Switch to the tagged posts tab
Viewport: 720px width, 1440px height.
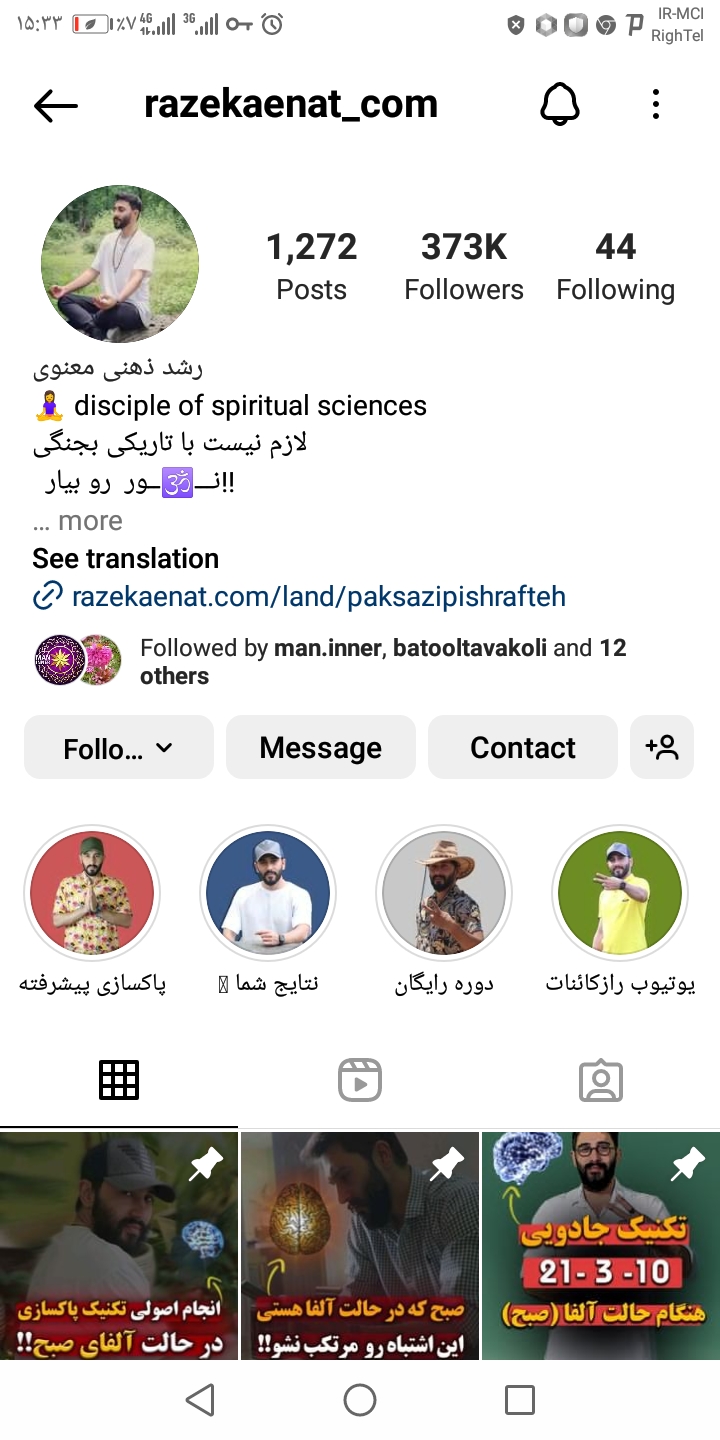pos(600,1080)
